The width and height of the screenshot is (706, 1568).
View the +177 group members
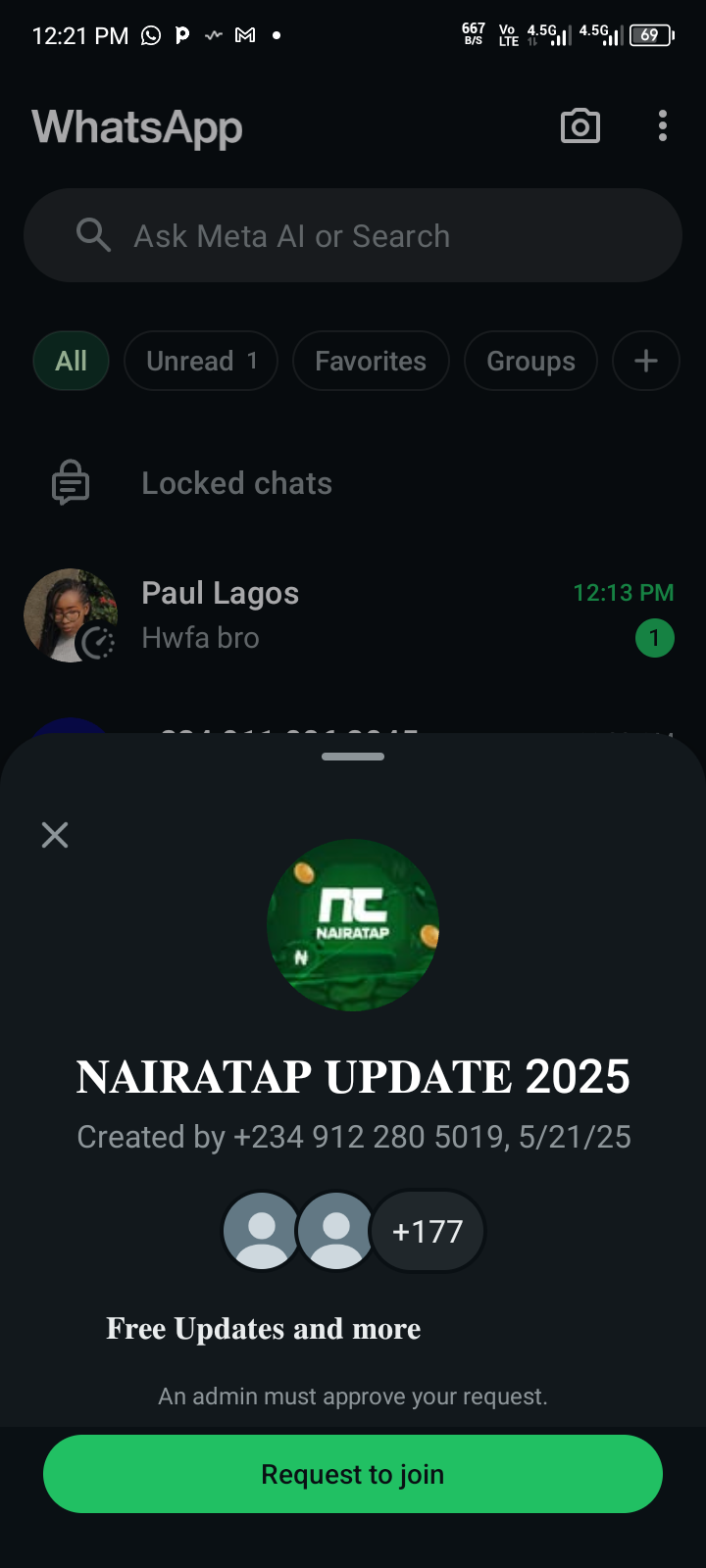click(x=428, y=1231)
